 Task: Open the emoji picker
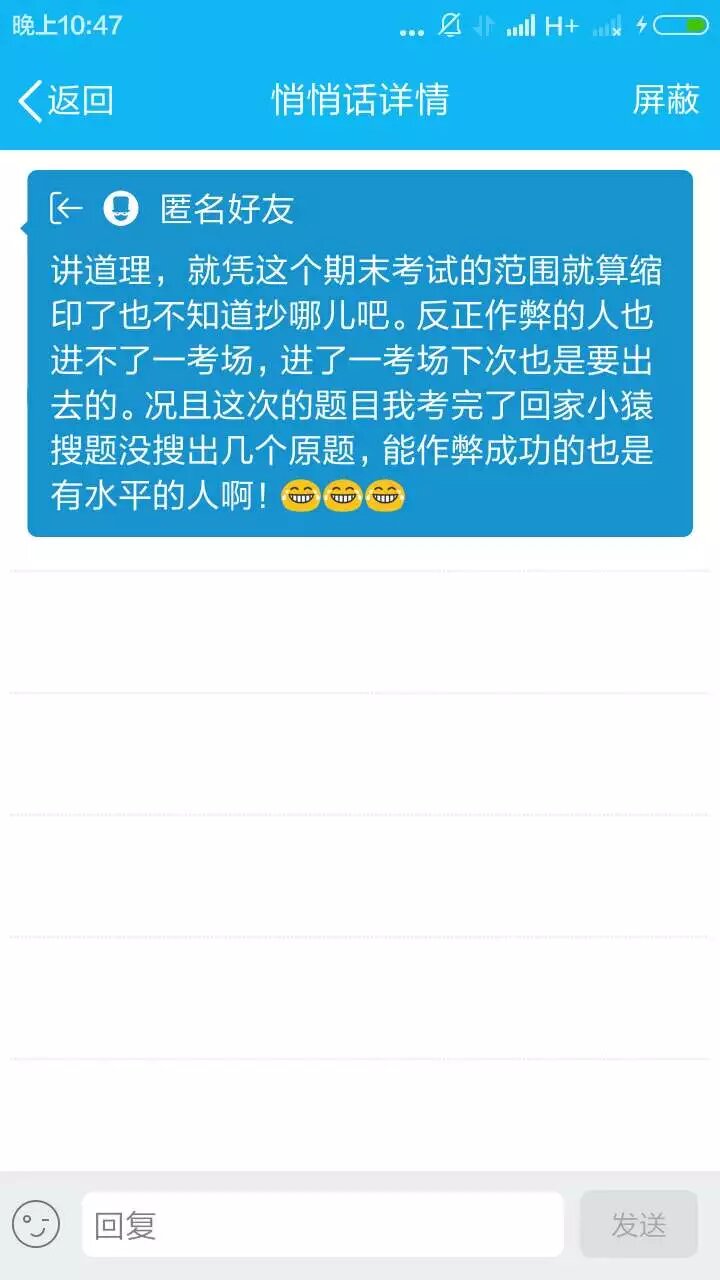click(36, 1225)
